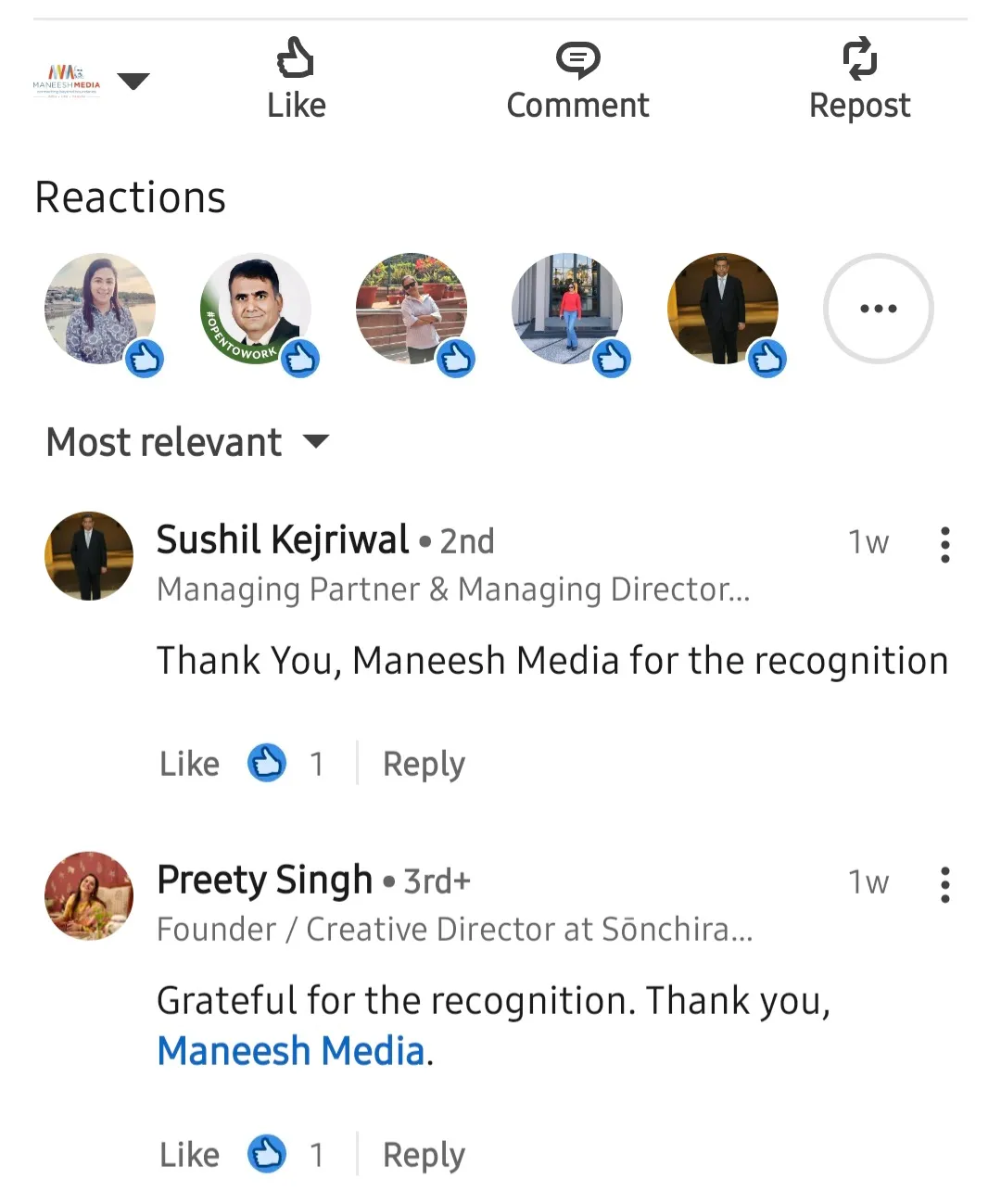Like Sushil Kejriwal's comment
The height and width of the screenshot is (1204, 1001).
coord(190,764)
